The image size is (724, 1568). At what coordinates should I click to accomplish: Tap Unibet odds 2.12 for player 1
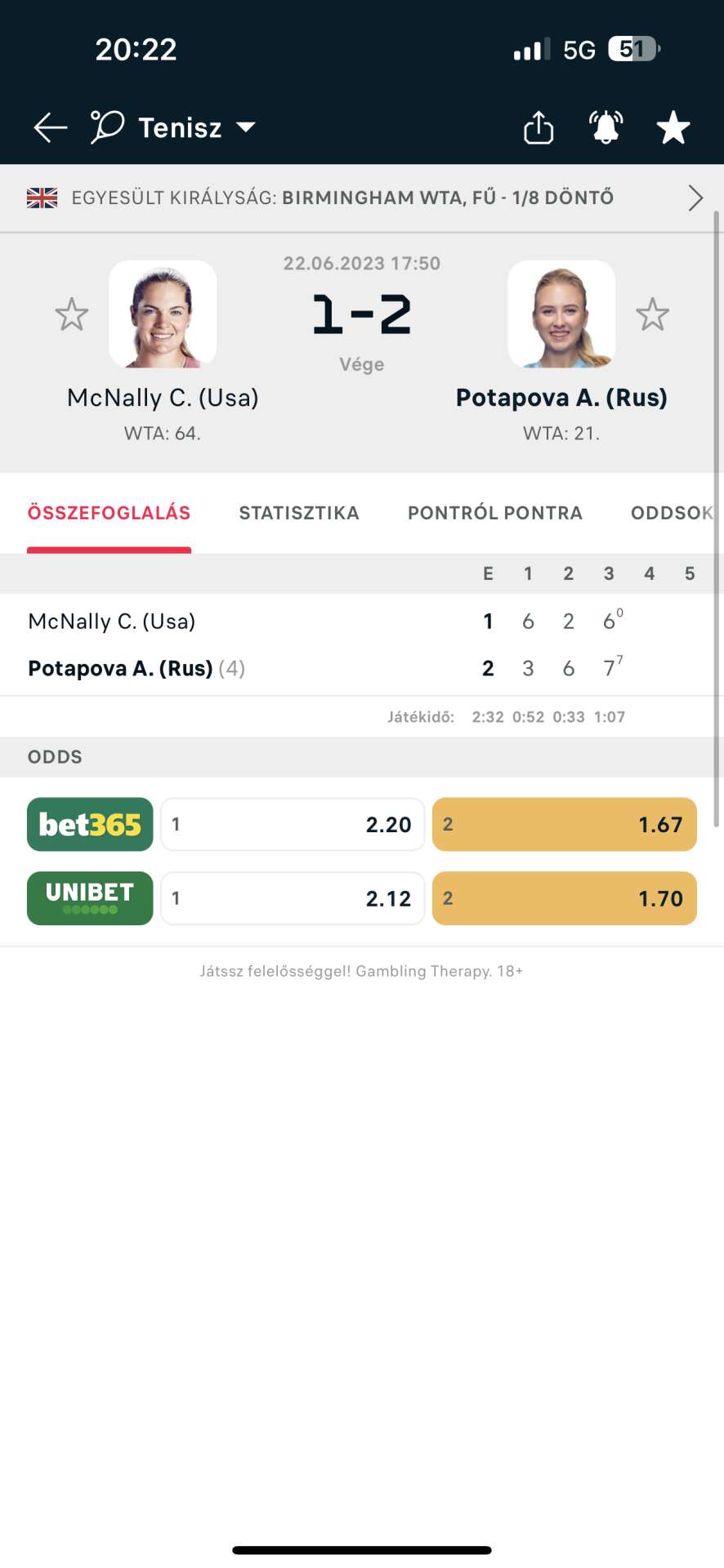coord(293,898)
